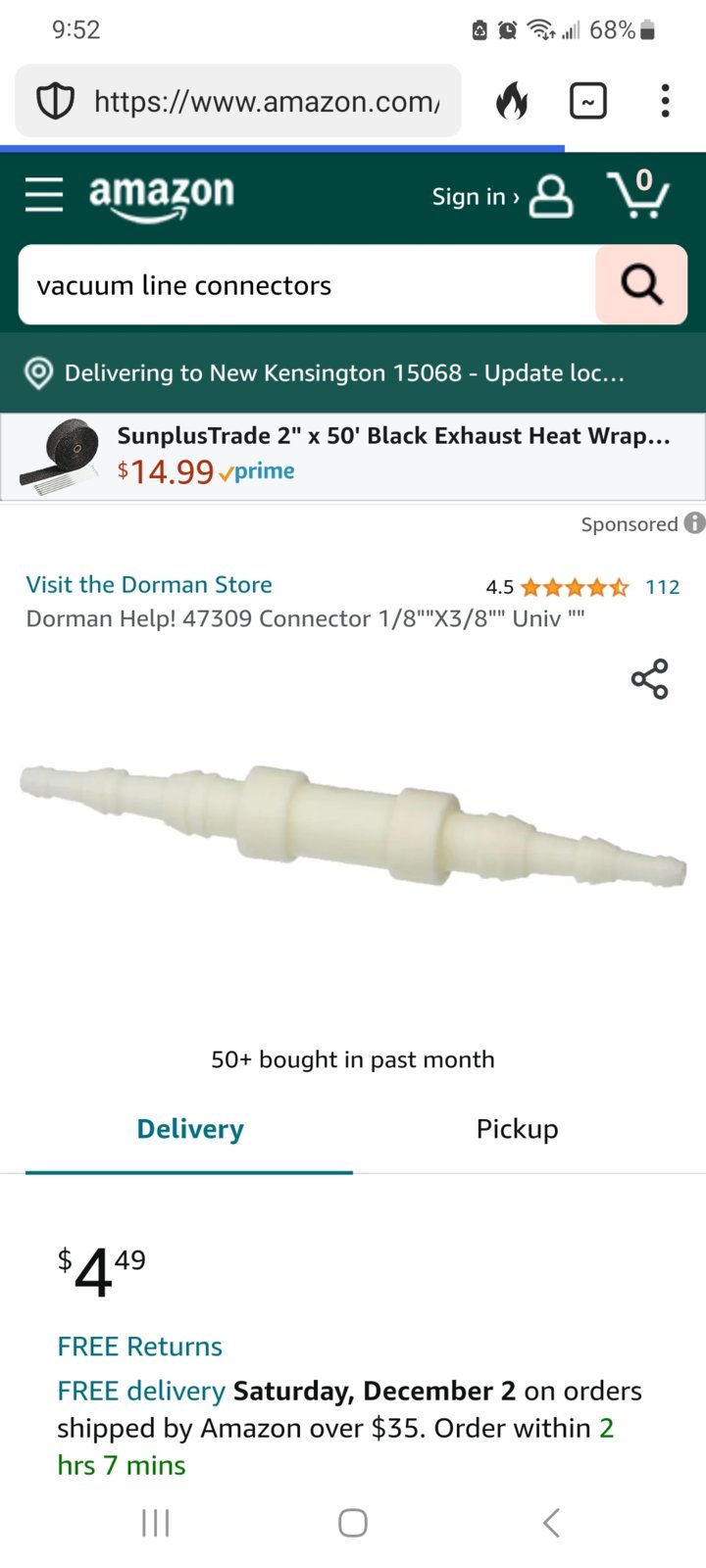The height and width of the screenshot is (1568, 706).
Task: Open the shopping cart
Action: 638,193
